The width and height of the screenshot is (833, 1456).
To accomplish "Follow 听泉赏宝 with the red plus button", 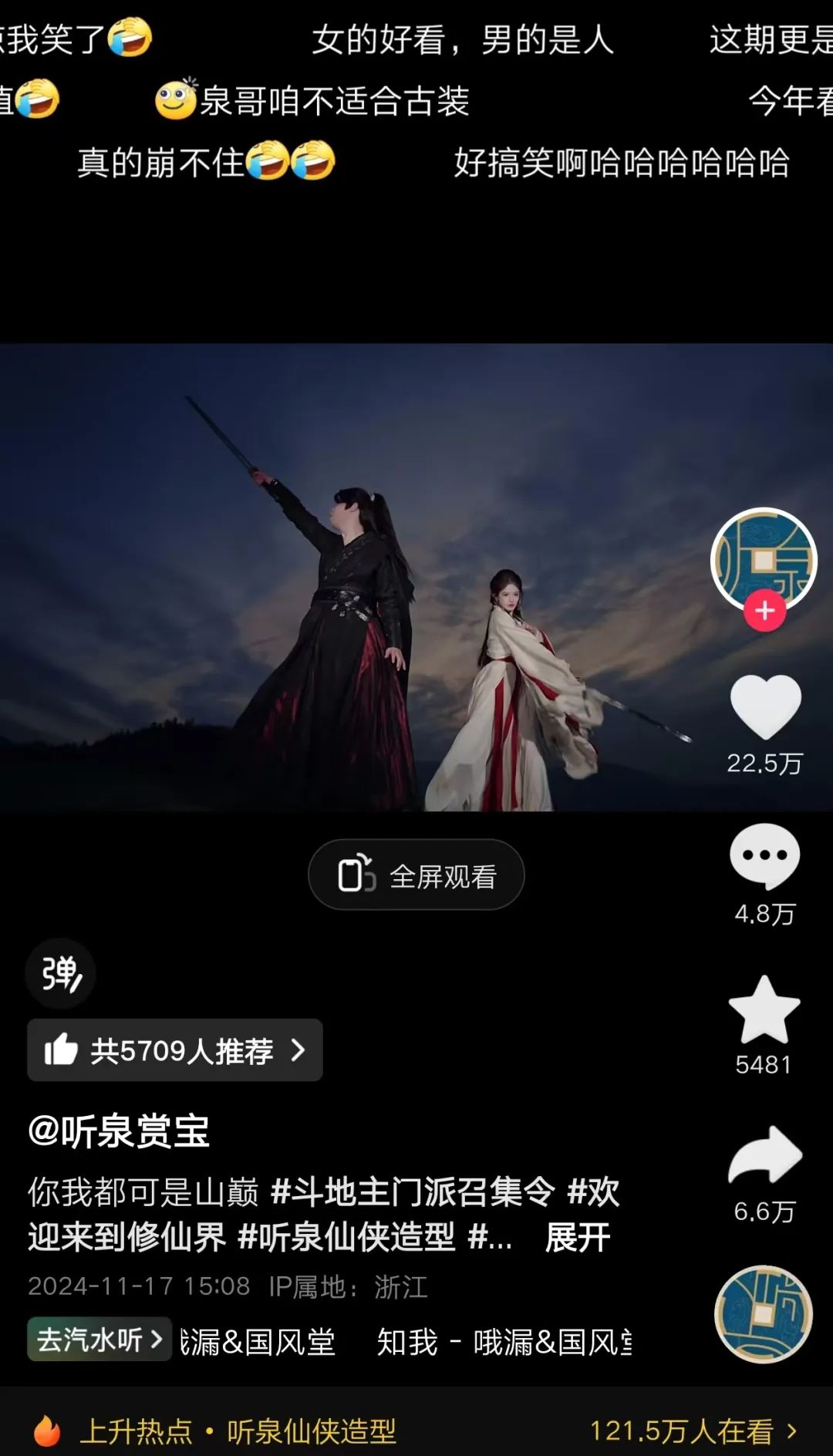I will tap(764, 611).
